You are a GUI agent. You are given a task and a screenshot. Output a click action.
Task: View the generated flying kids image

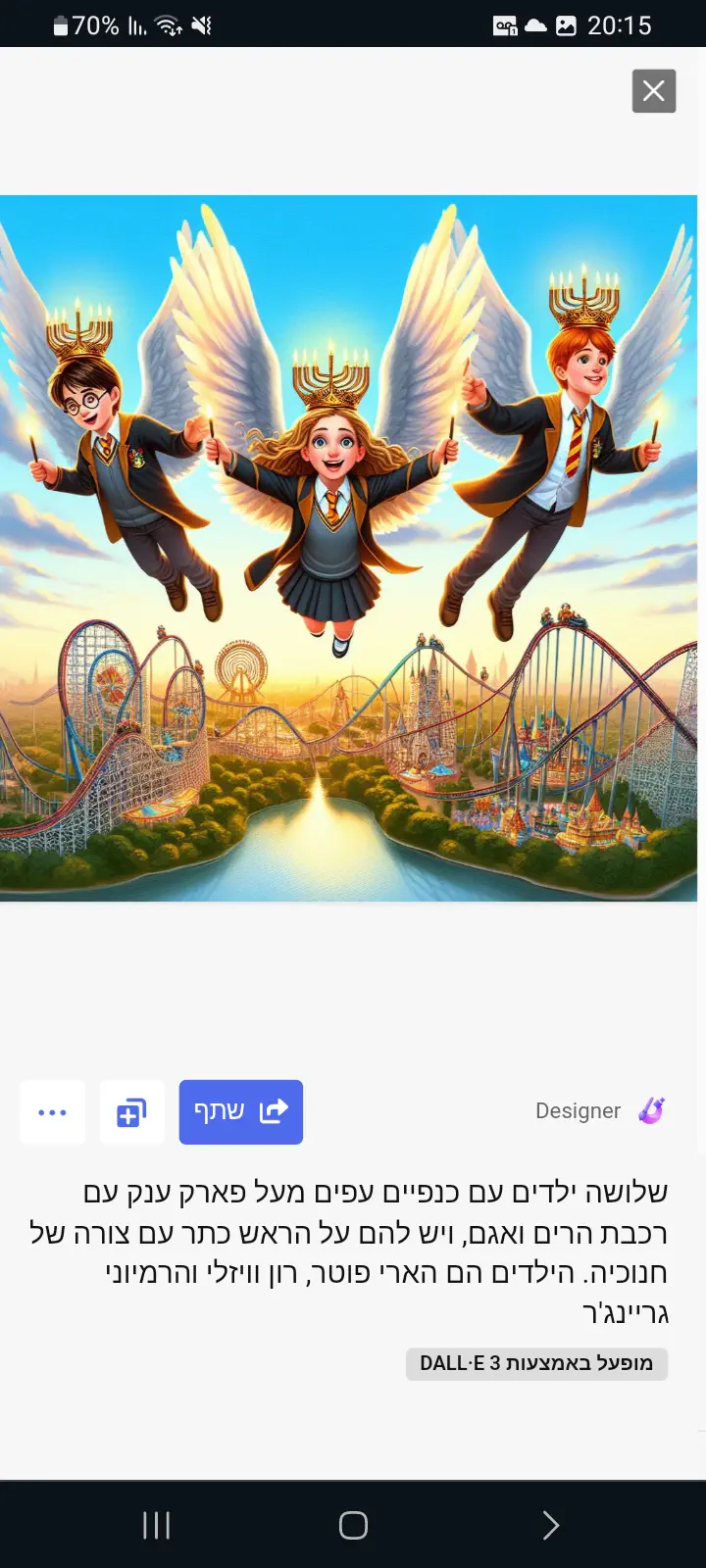point(348,548)
